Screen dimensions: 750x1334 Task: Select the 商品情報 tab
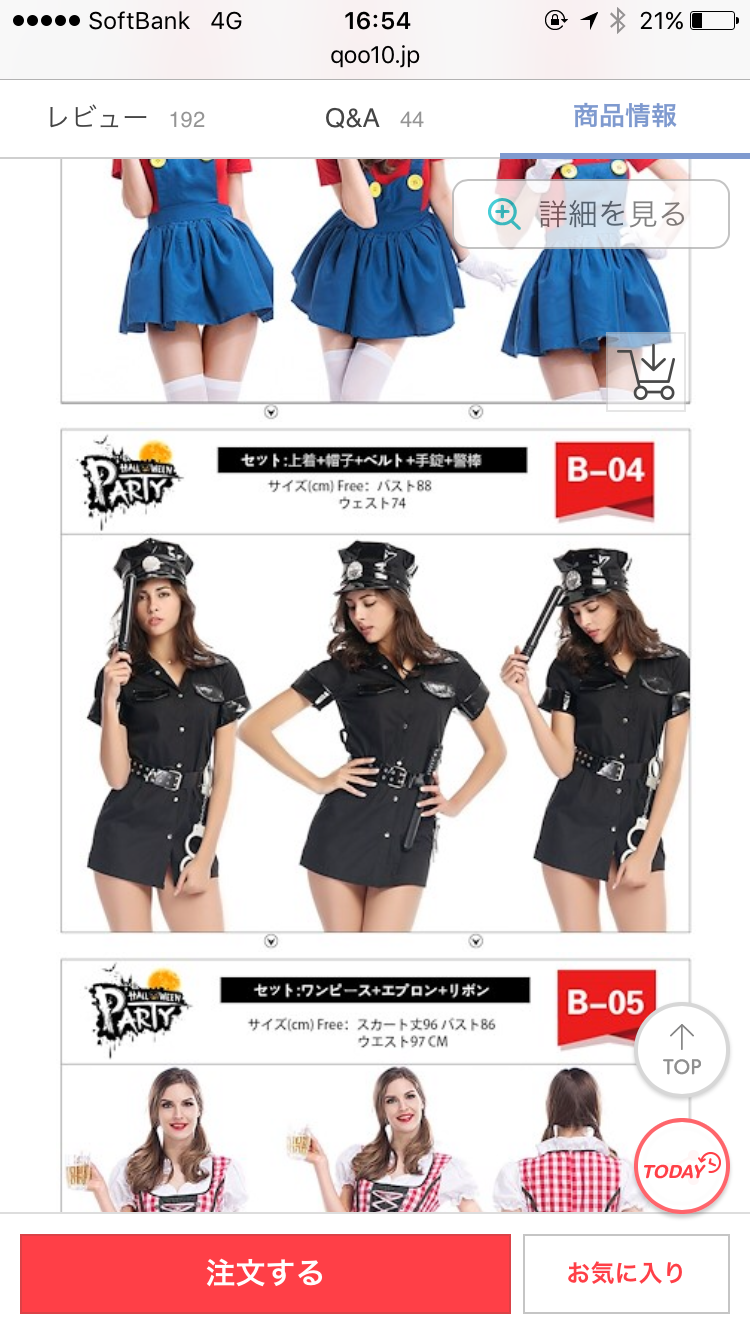(x=625, y=118)
